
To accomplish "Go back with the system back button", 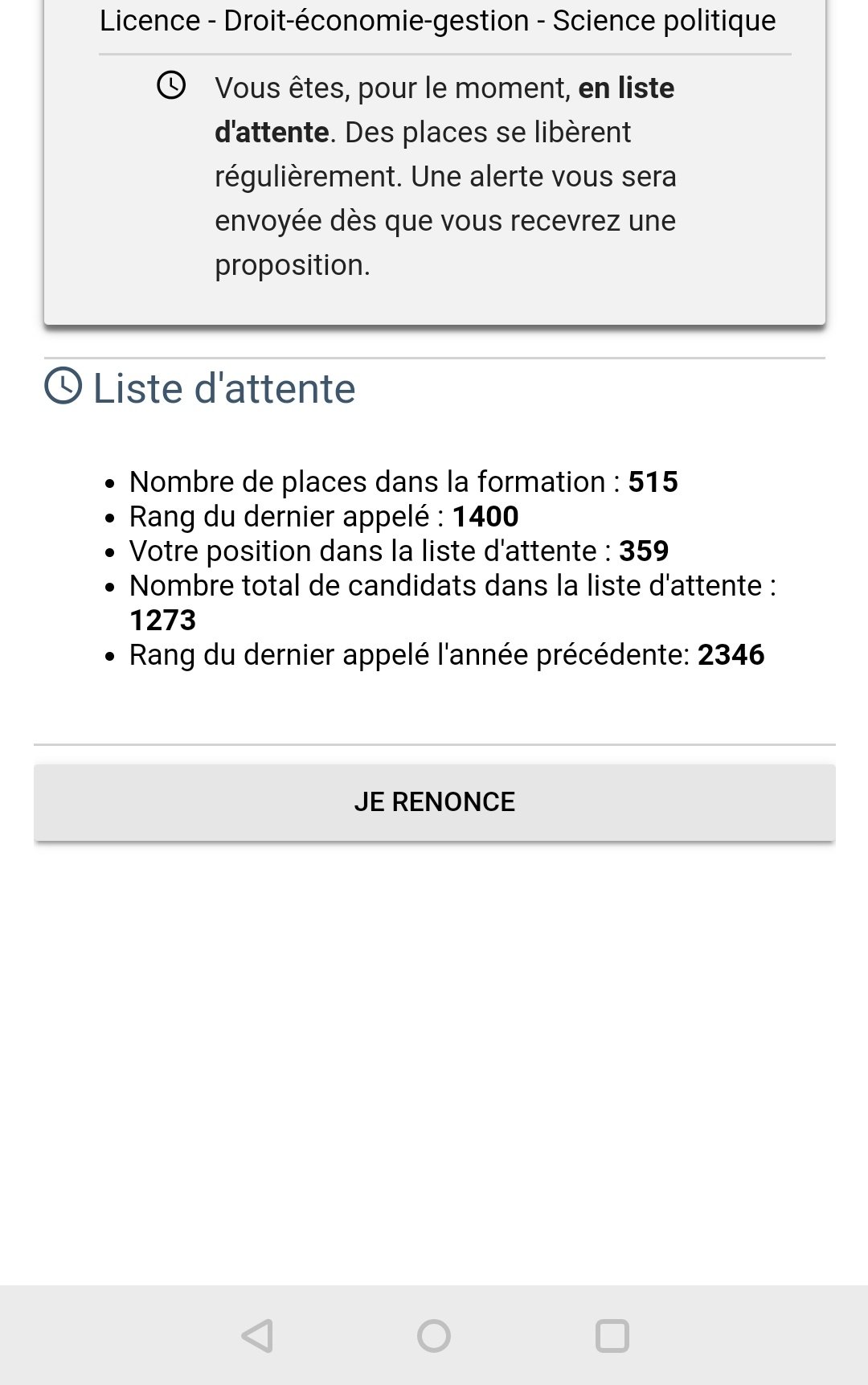I will pos(257,1336).
